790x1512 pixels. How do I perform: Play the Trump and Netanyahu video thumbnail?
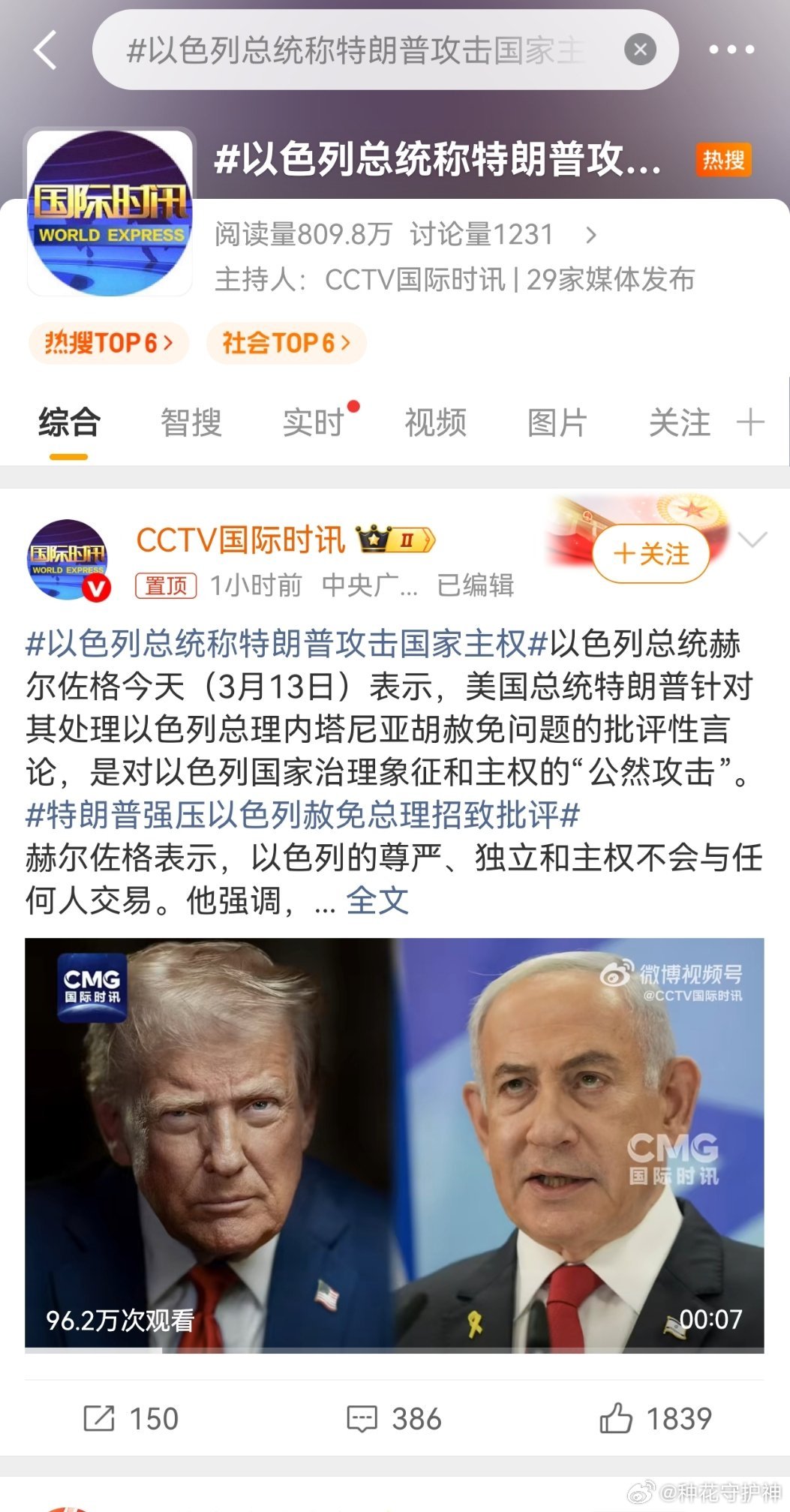pos(395,1141)
